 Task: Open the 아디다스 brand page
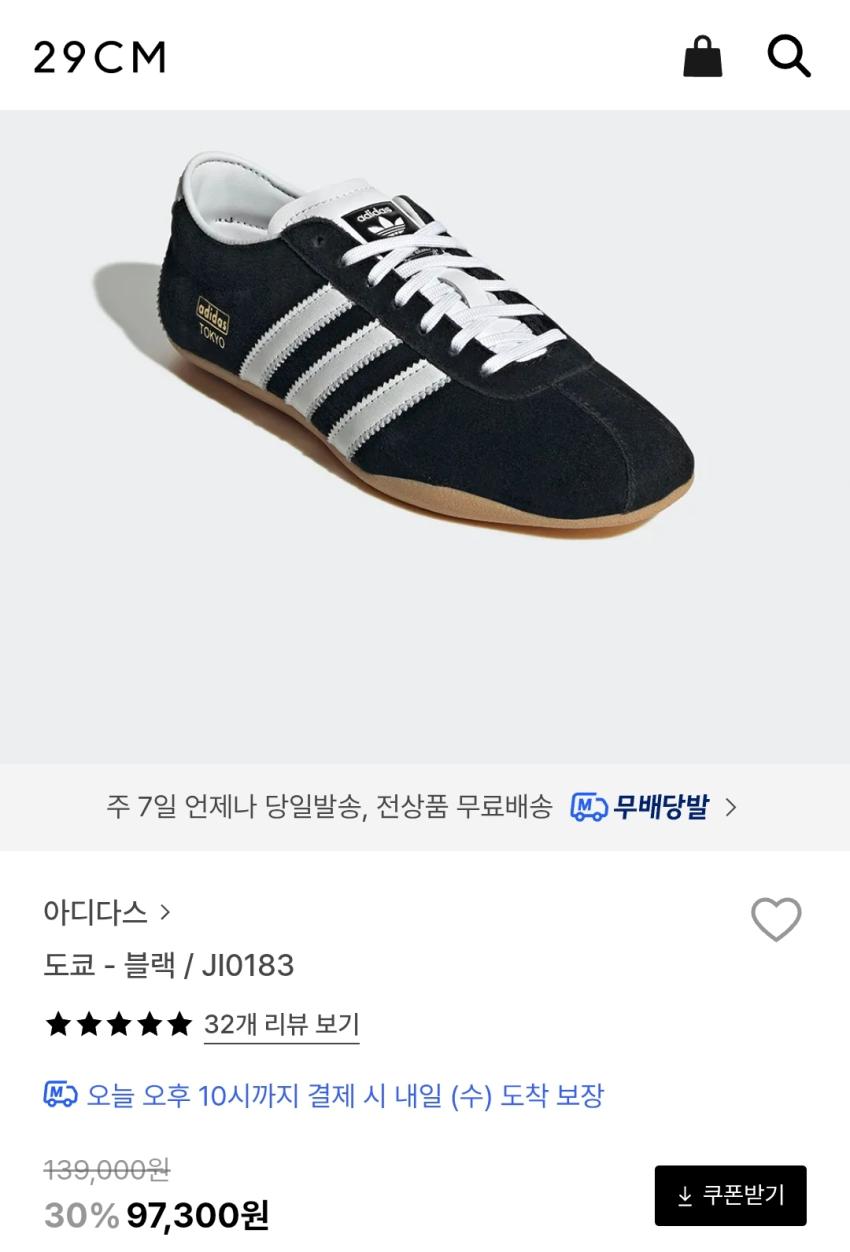pyautogui.click(x=106, y=912)
